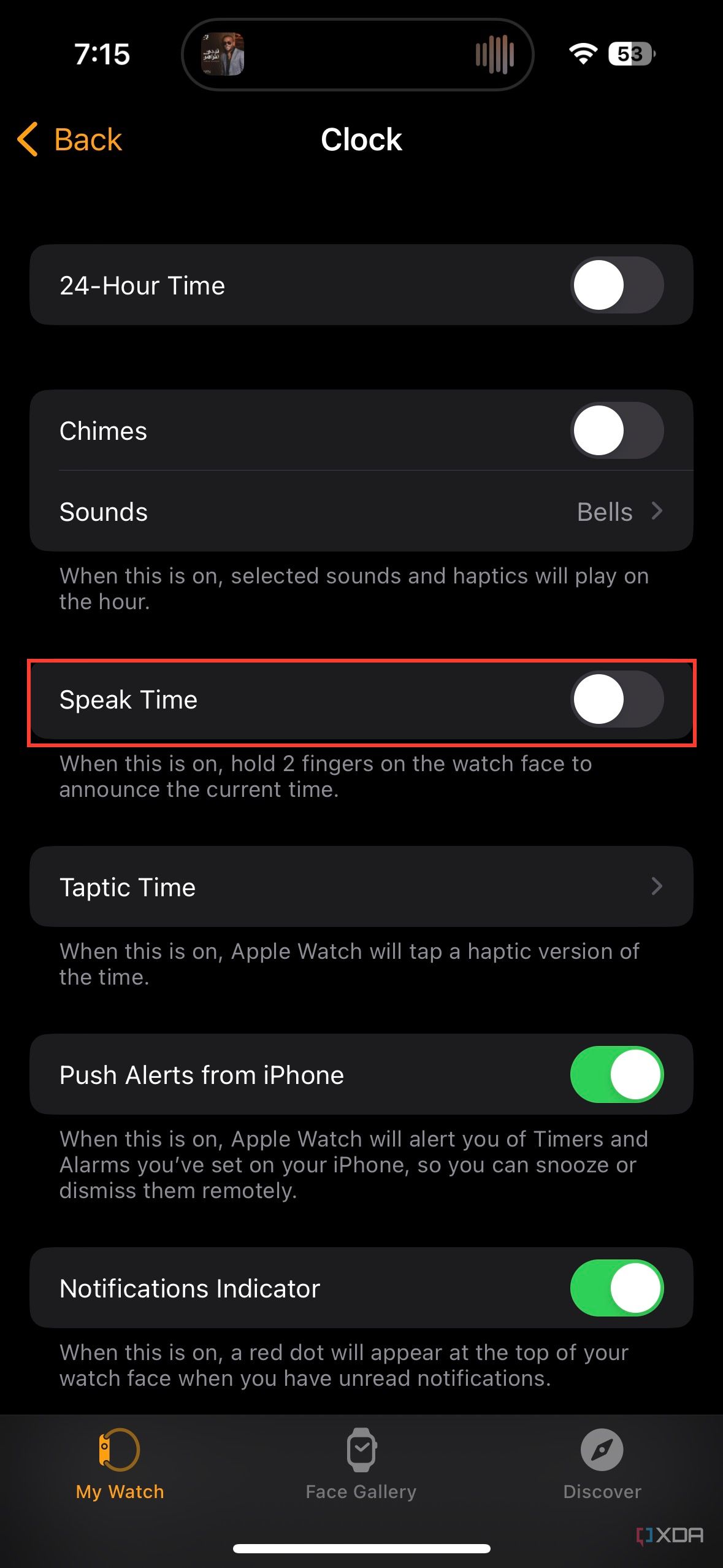
Task: Go back to the previous screen
Action: [70, 139]
